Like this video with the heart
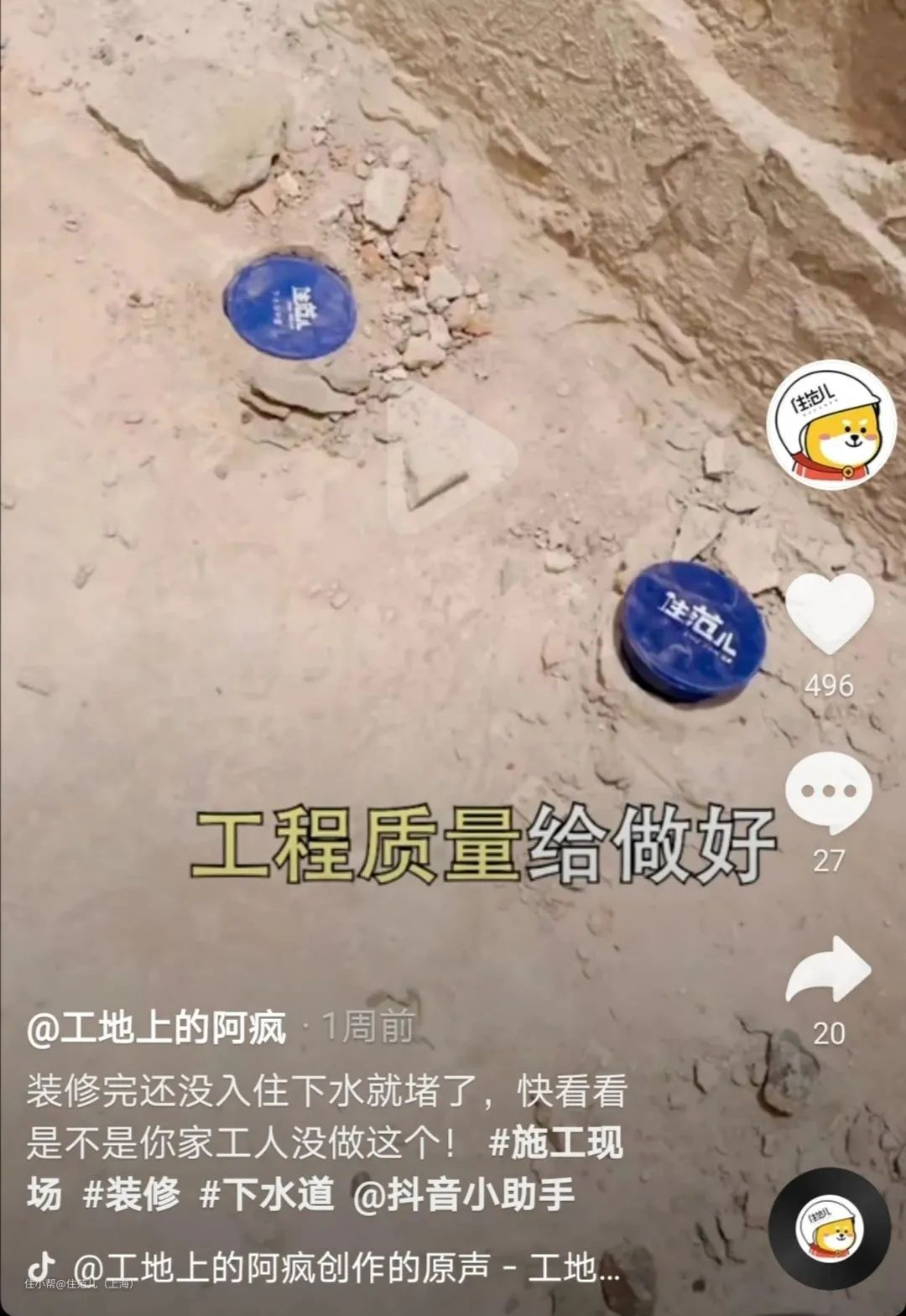 (x=829, y=615)
